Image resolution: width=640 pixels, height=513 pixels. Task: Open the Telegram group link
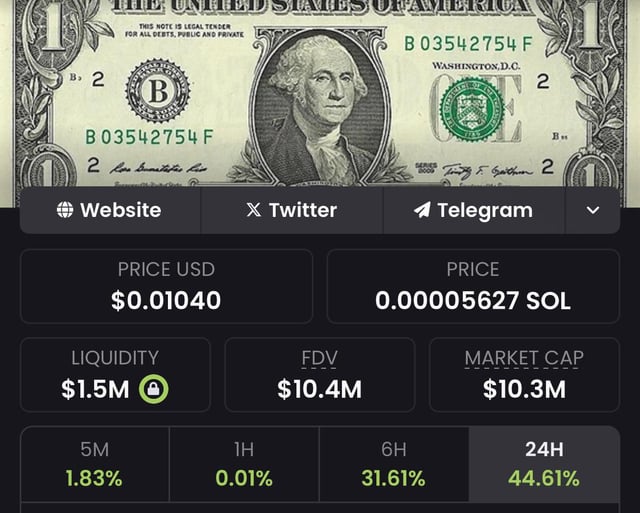[473, 210]
